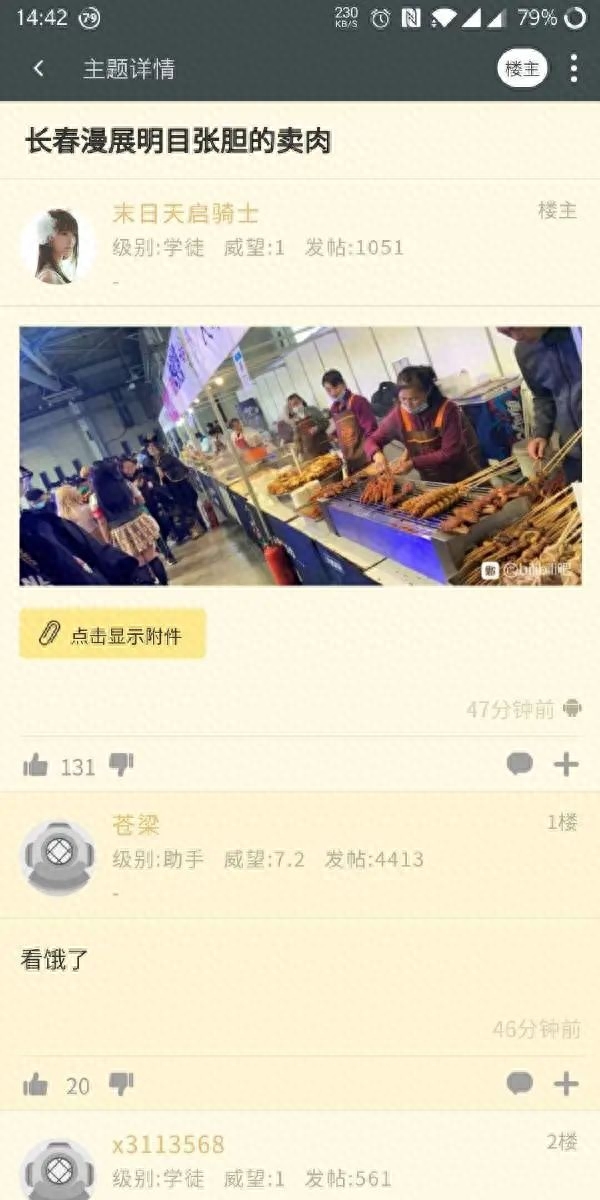The height and width of the screenshot is (1200, 600).
Task: View 苍梁's profile avatar
Action: tap(57, 857)
